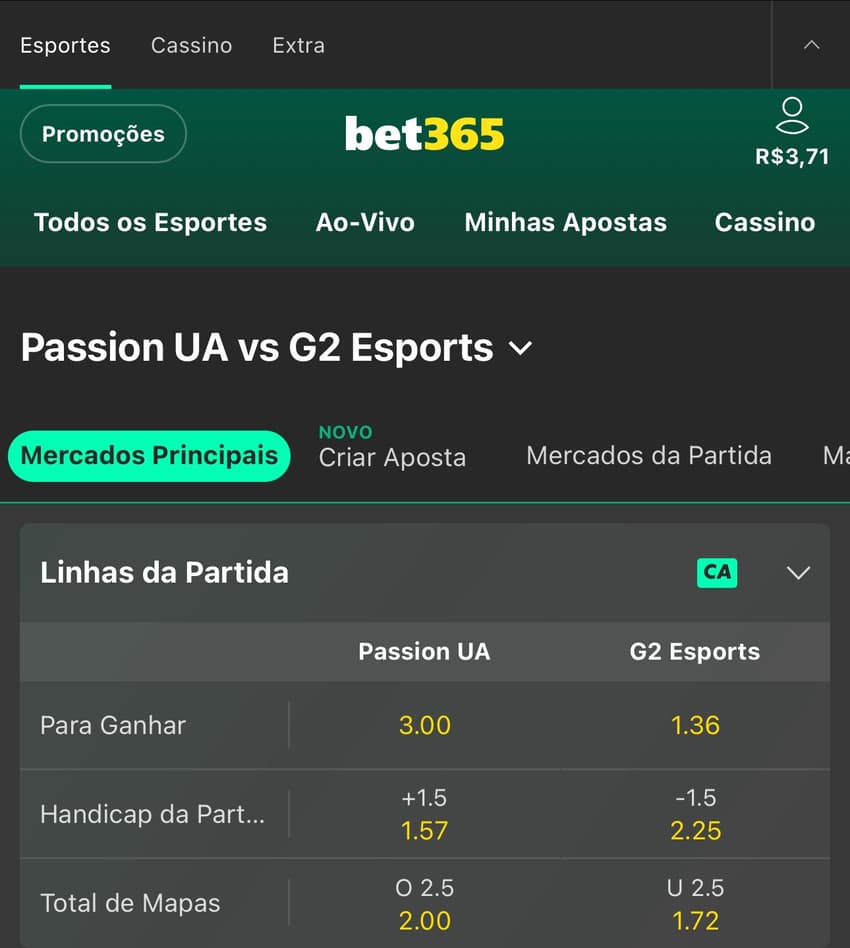Select Mercados Principais
The image size is (850, 948).
pos(148,455)
